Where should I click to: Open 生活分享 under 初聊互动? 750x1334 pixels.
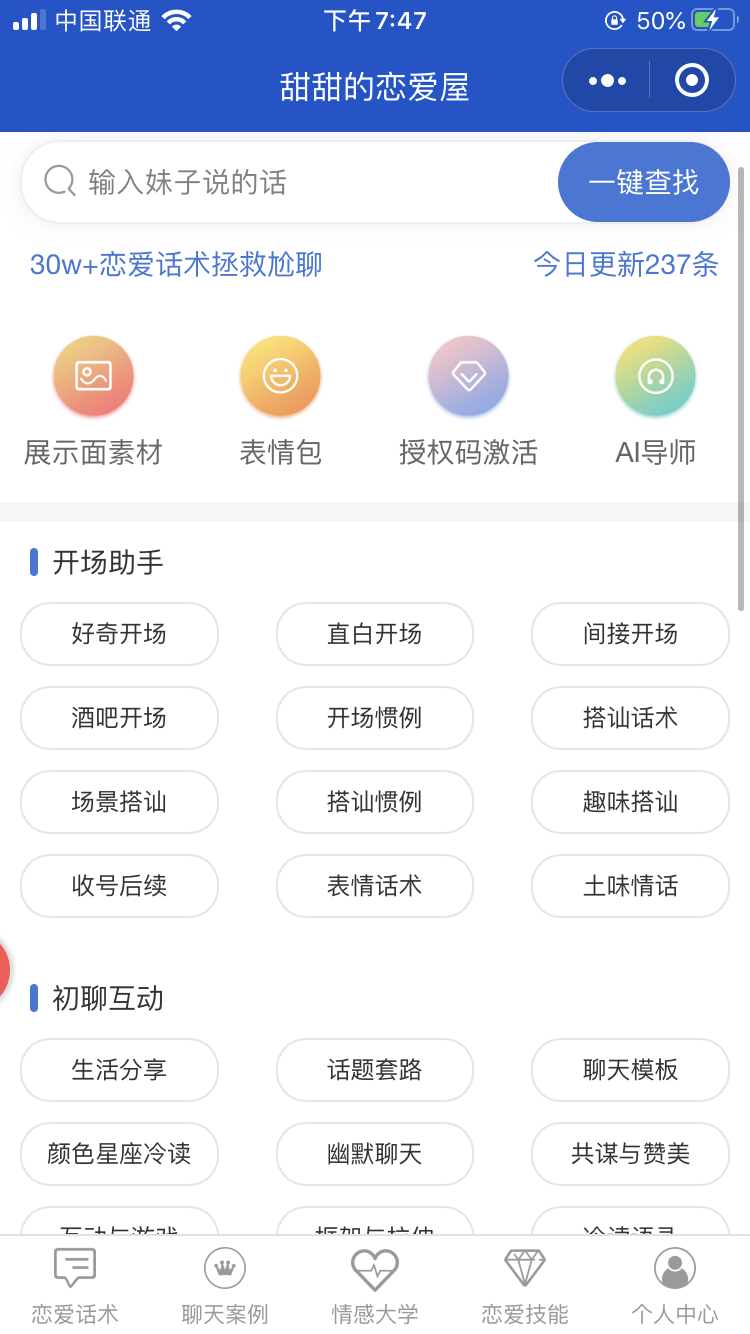(x=119, y=1070)
